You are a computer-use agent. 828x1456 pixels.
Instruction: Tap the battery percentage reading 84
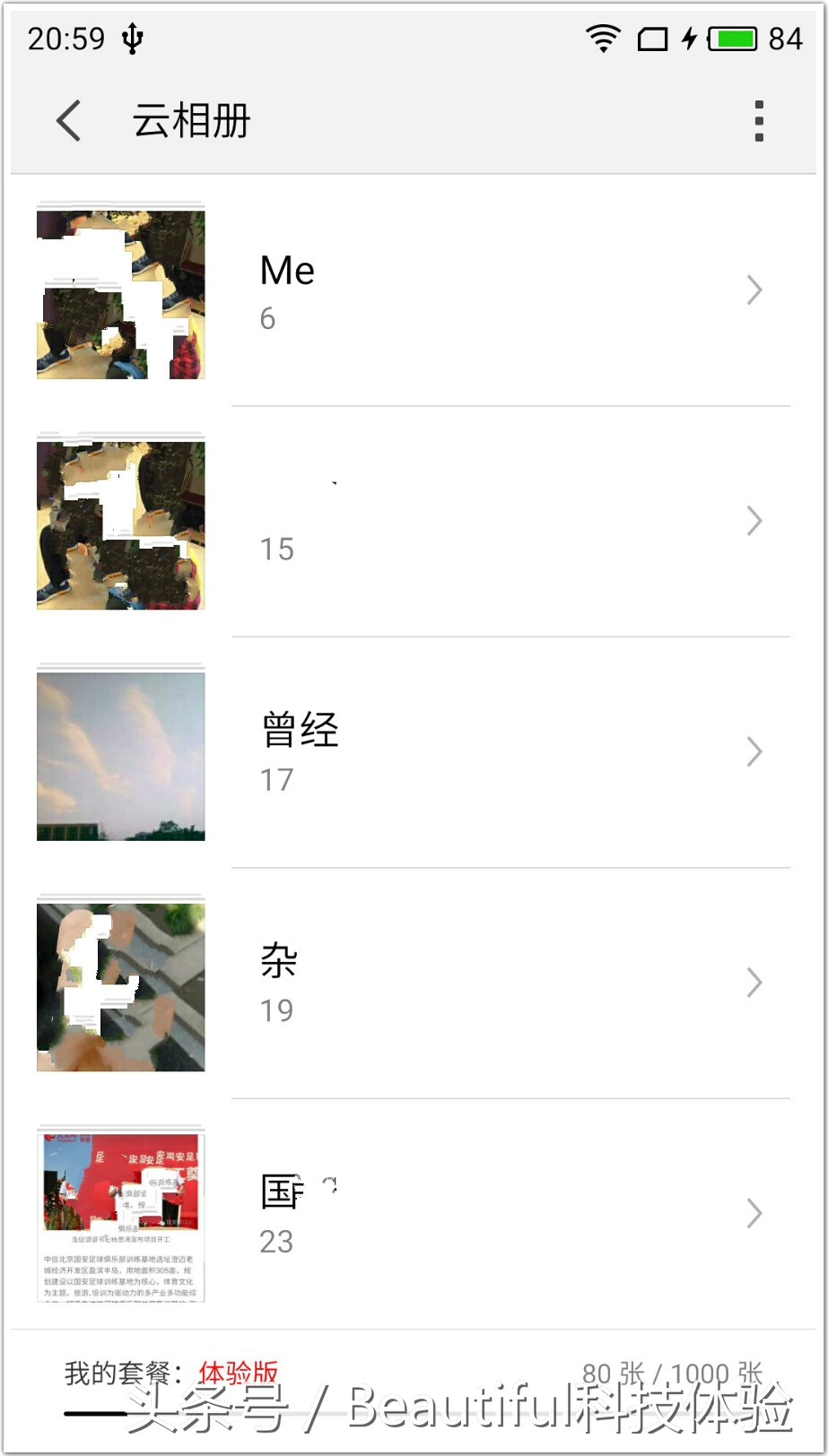point(787,38)
